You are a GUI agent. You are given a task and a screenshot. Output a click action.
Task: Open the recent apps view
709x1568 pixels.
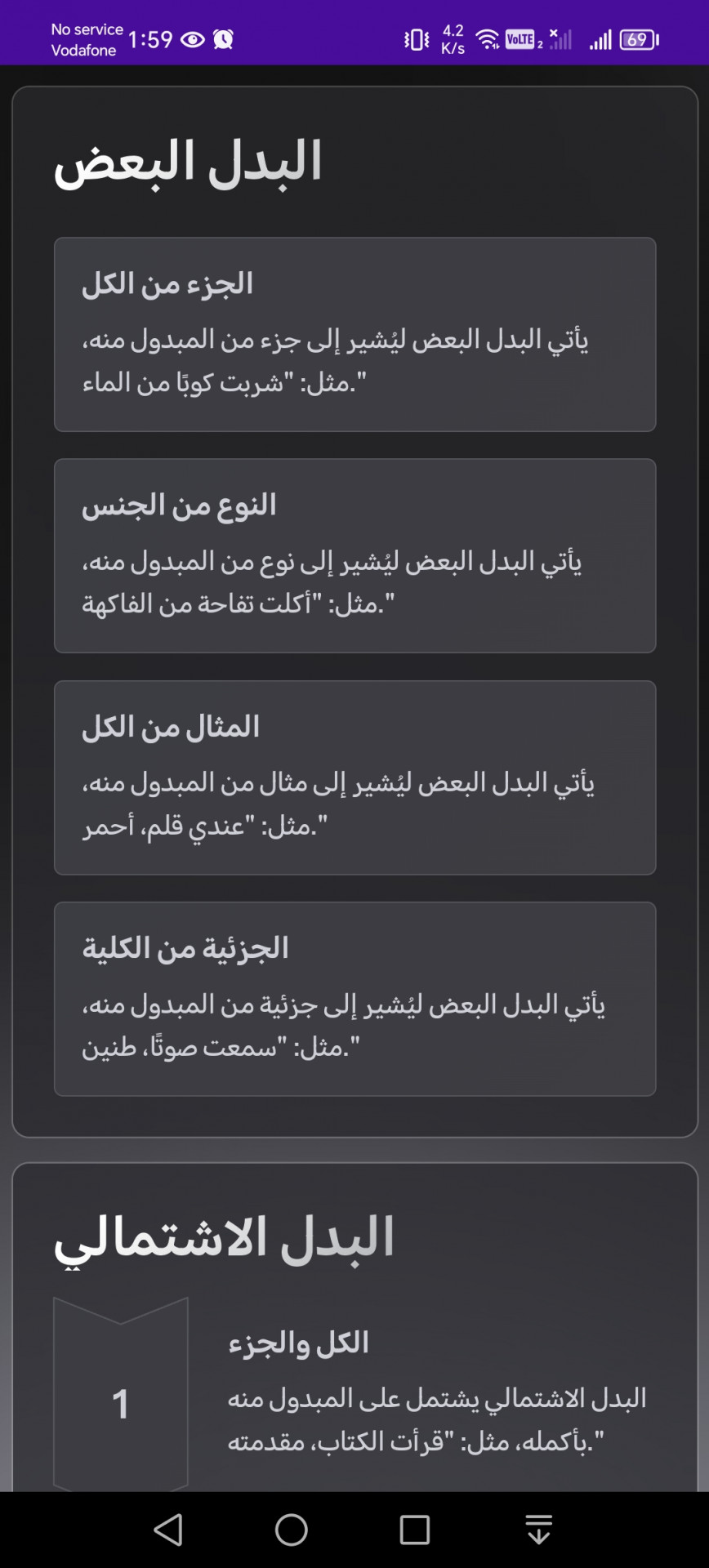coord(415,1530)
